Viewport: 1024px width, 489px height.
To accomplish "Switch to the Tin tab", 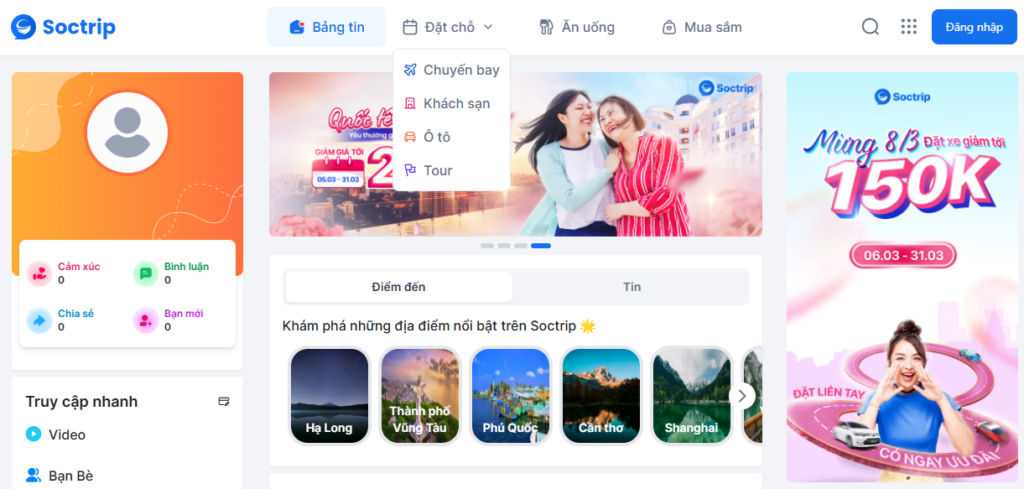I will point(632,287).
